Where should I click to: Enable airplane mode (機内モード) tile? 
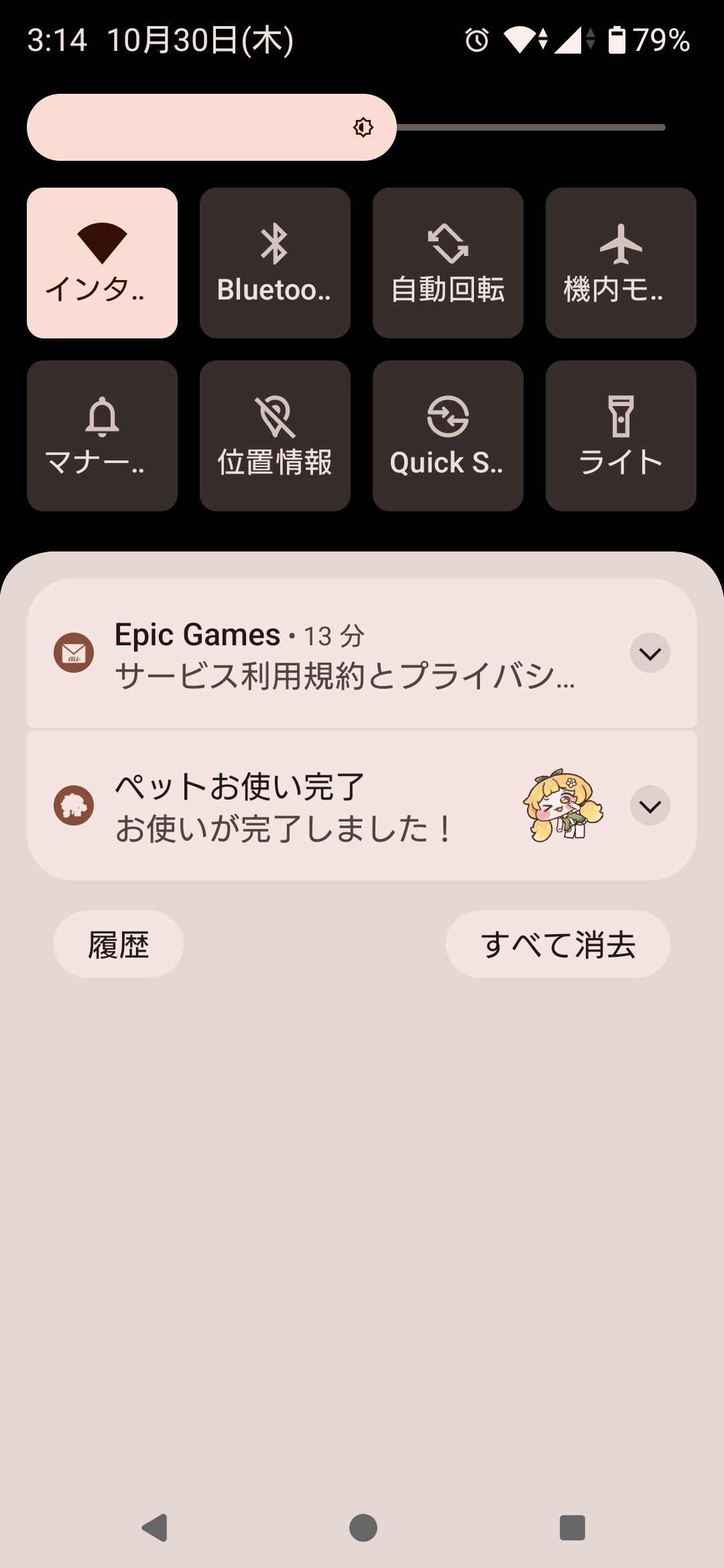(621, 263)
